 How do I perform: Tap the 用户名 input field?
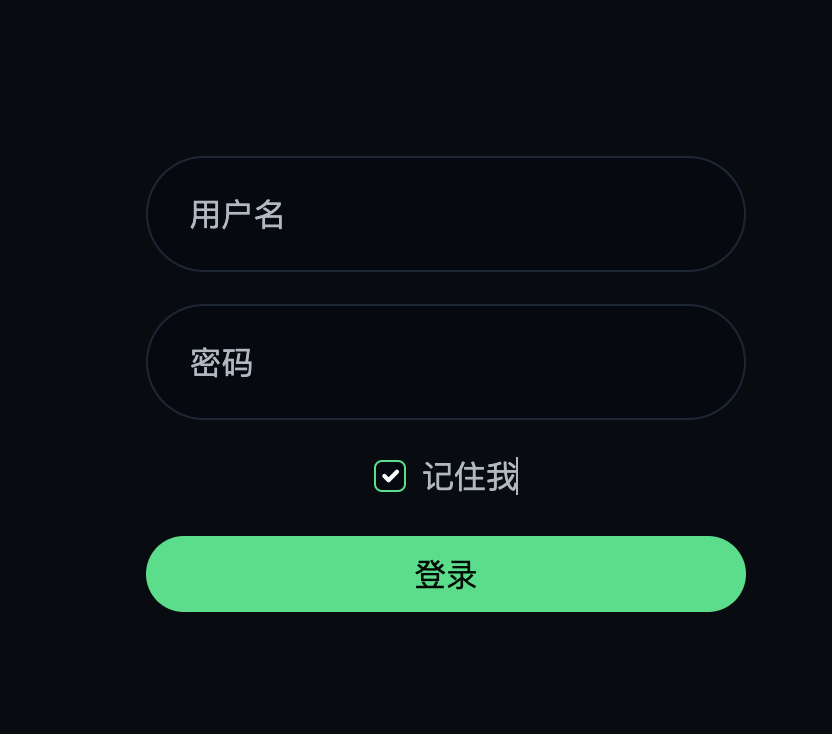coord(445,214)
